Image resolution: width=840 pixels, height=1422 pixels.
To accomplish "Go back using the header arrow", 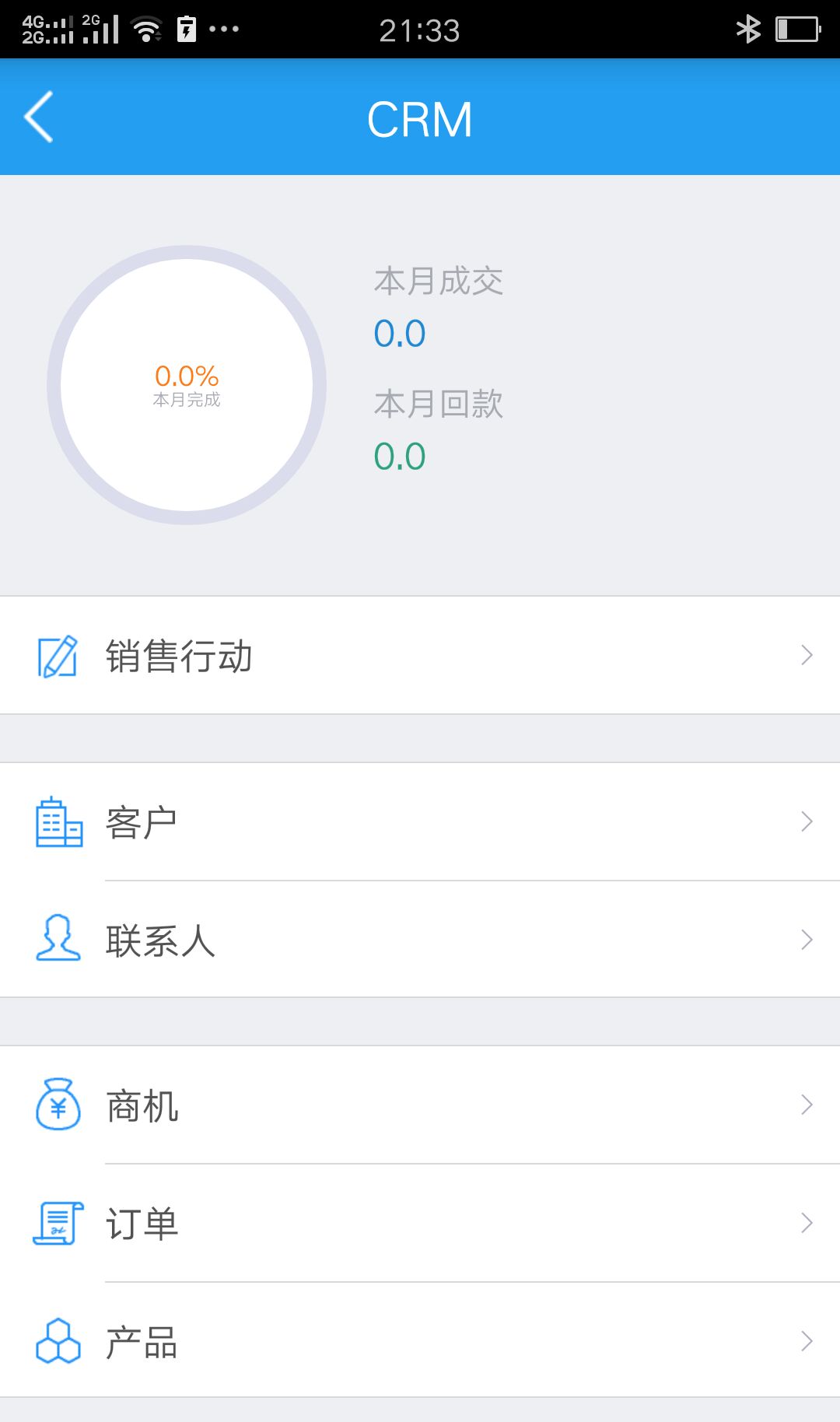I will [39, 117].
